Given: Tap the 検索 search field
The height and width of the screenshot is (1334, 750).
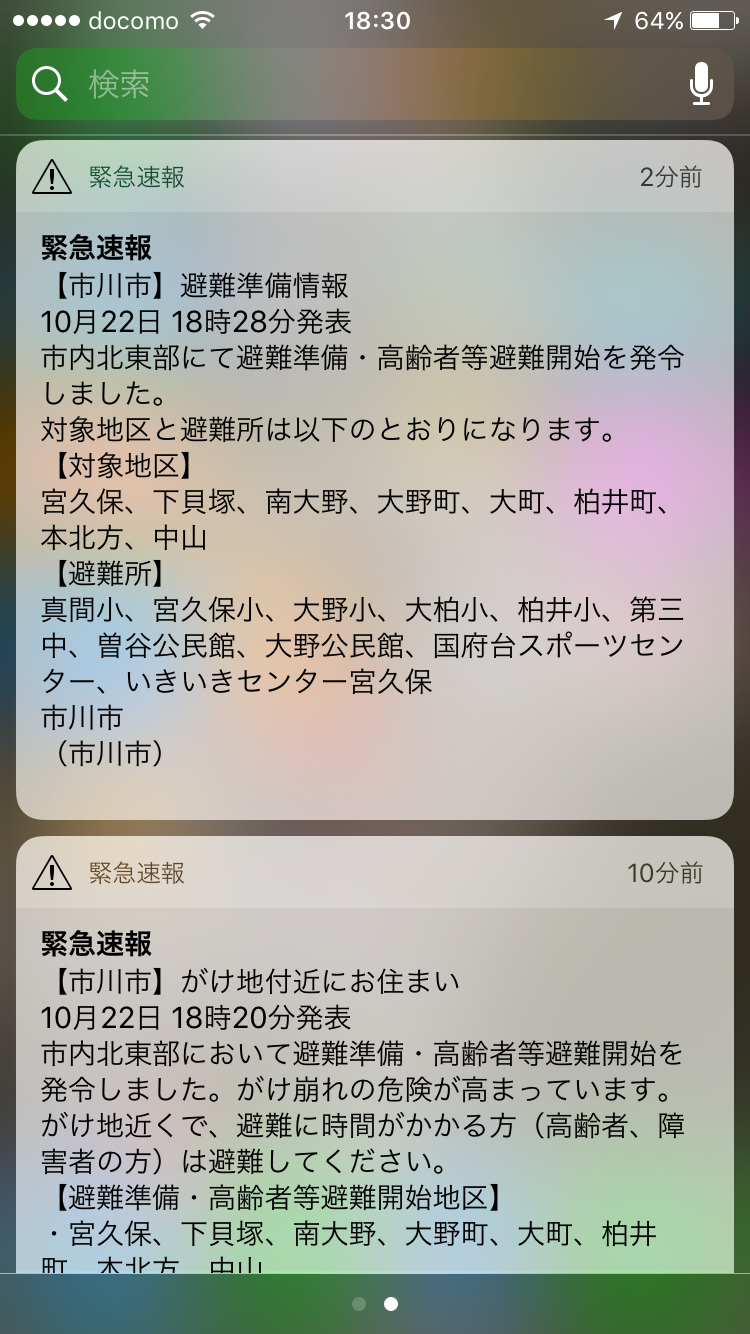Looking at the screenshot, I should (375, 85).
